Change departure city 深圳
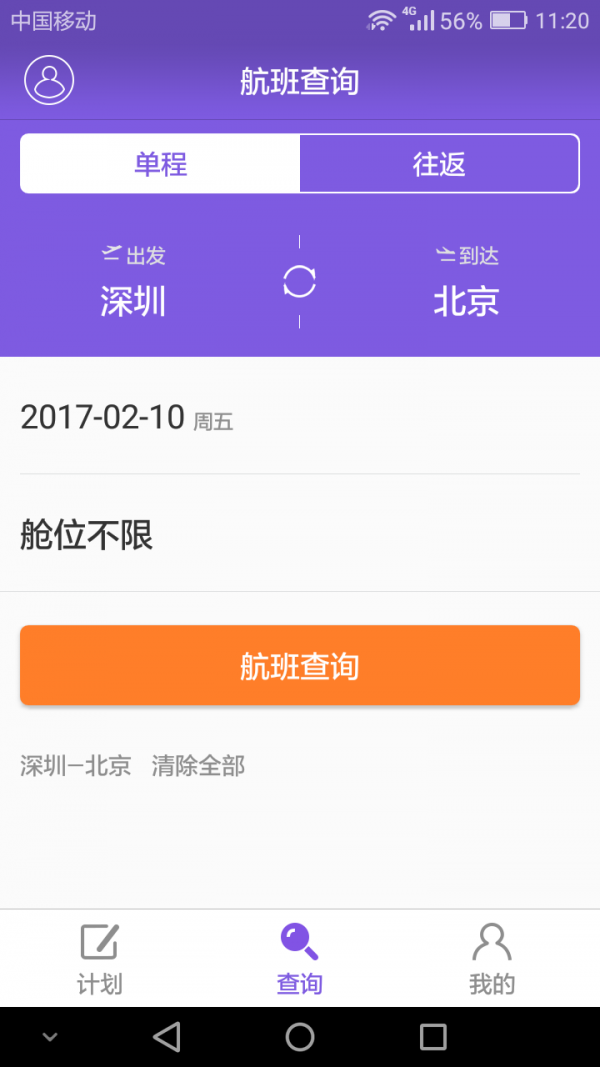Viewport: 600px width, 1067px height. 133,300
